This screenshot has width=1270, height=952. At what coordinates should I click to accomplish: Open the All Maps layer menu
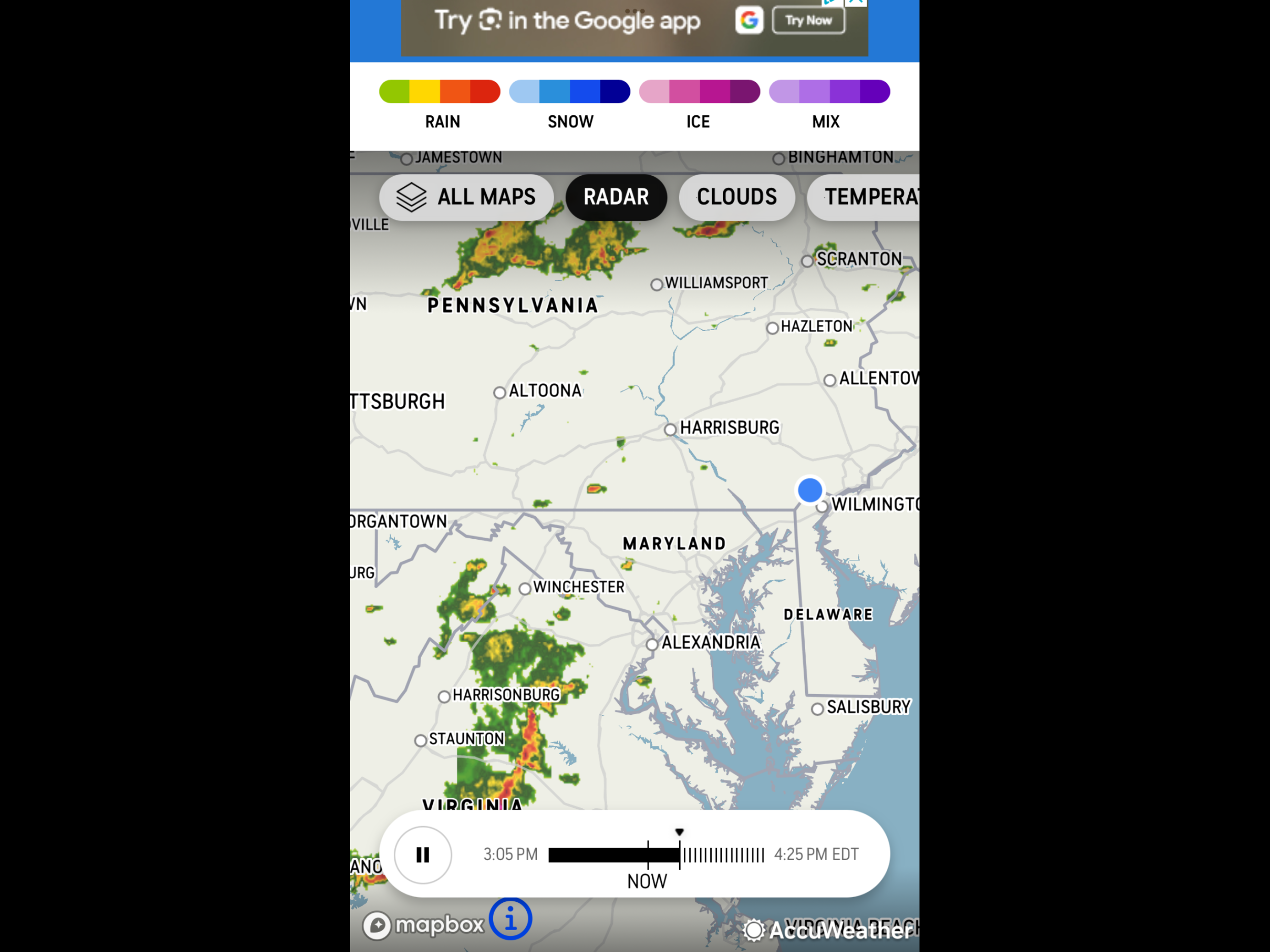tap(466, 197)
